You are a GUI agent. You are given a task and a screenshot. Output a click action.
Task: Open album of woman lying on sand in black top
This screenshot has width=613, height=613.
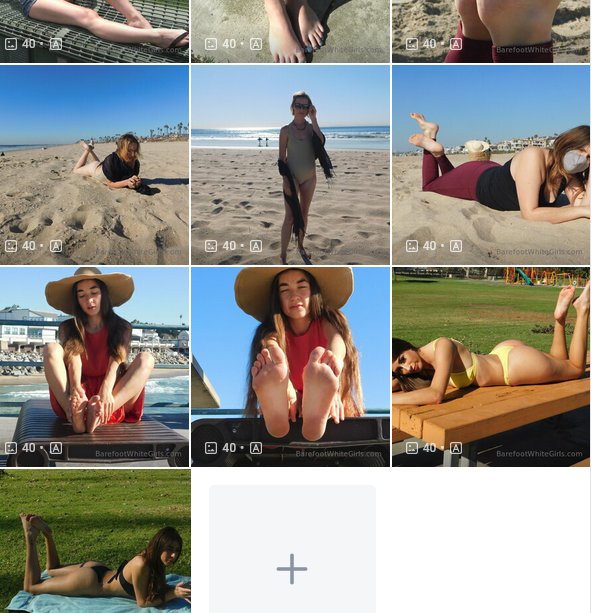coord(94,165)
